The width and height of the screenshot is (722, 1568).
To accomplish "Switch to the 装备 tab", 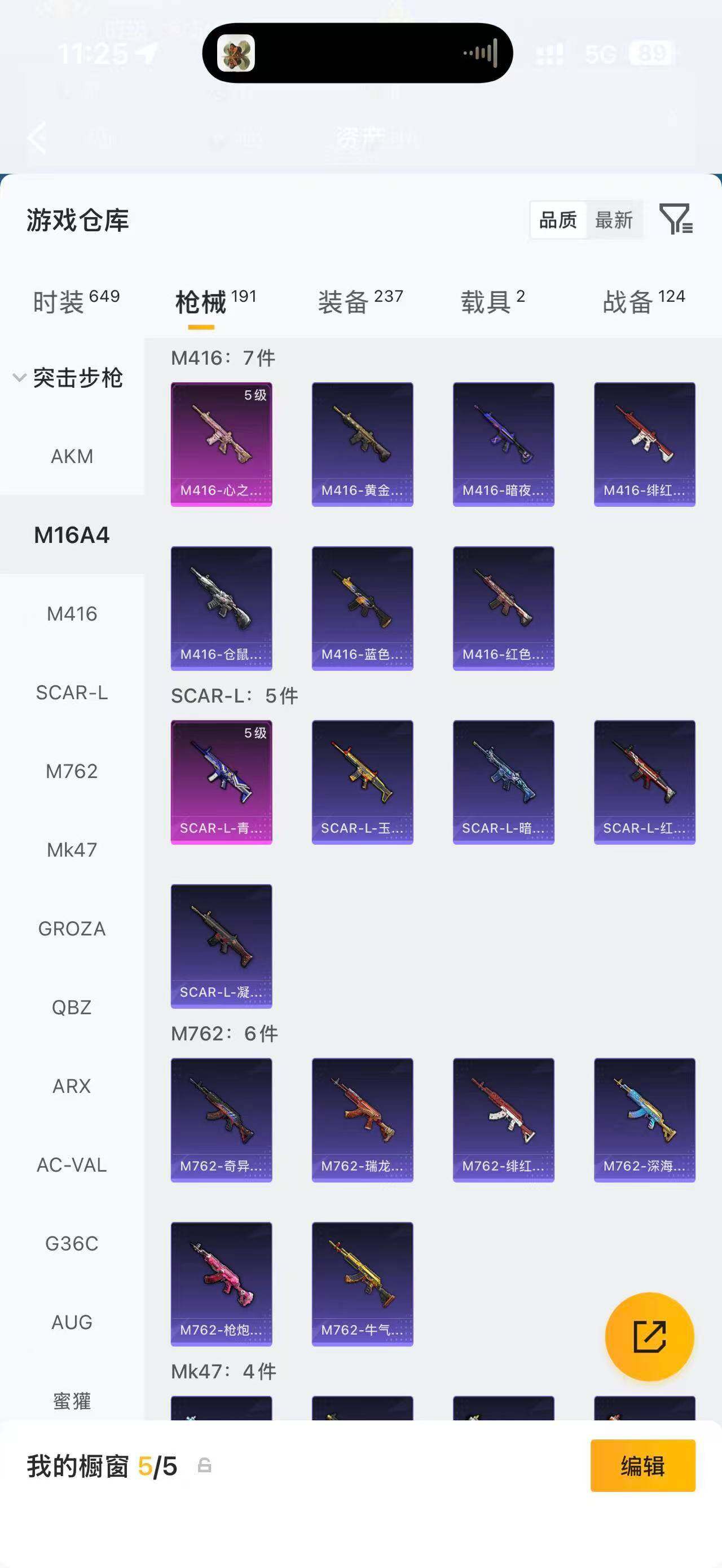I will [360, 301].
